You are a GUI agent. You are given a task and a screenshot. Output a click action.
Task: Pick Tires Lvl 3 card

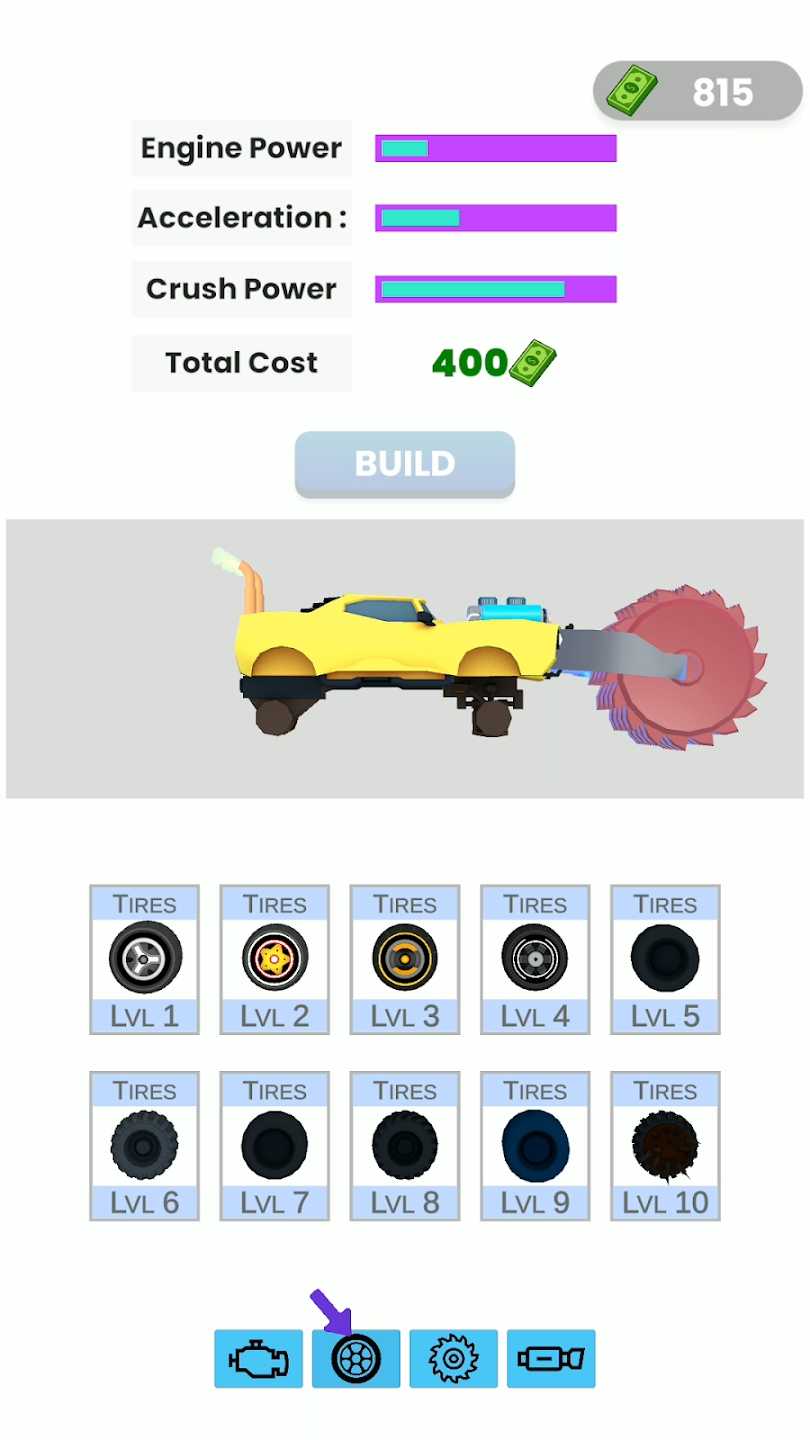pos(404,959)
